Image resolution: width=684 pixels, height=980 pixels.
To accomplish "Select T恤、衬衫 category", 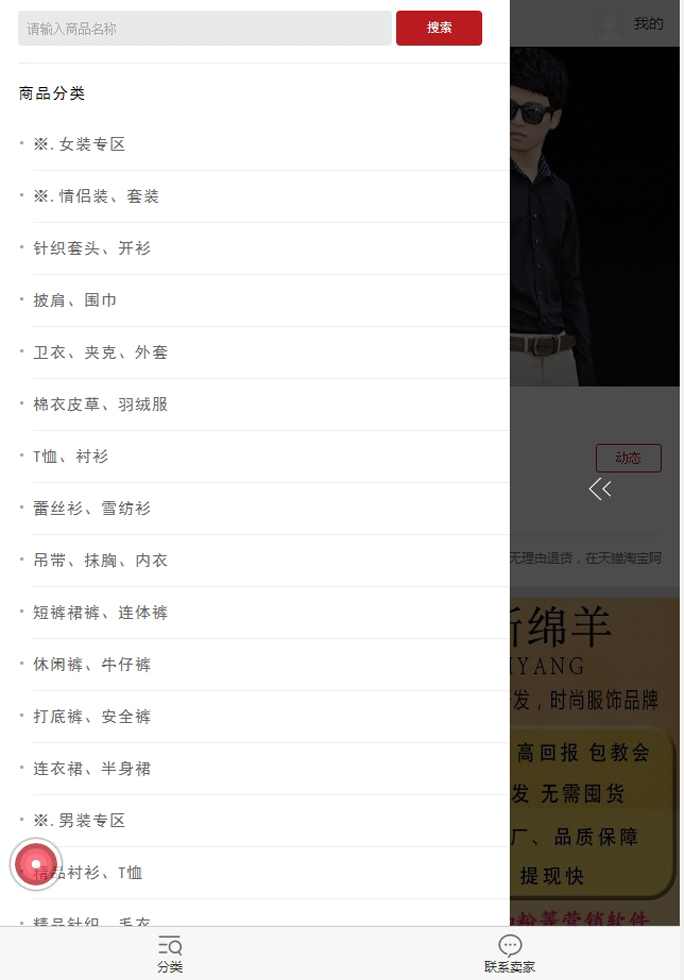I will [x=71, y=457].
